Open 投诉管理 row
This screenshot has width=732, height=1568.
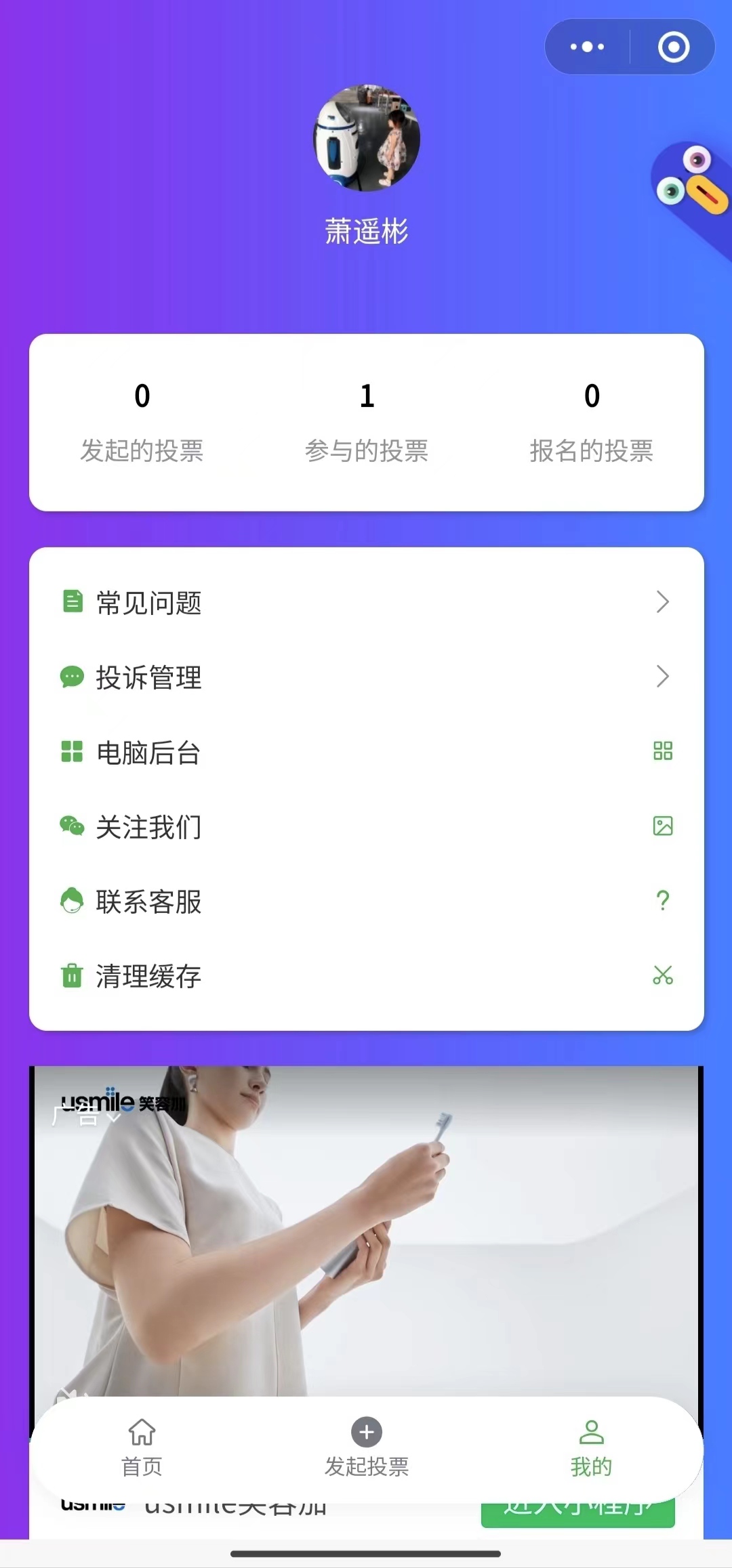366,677
